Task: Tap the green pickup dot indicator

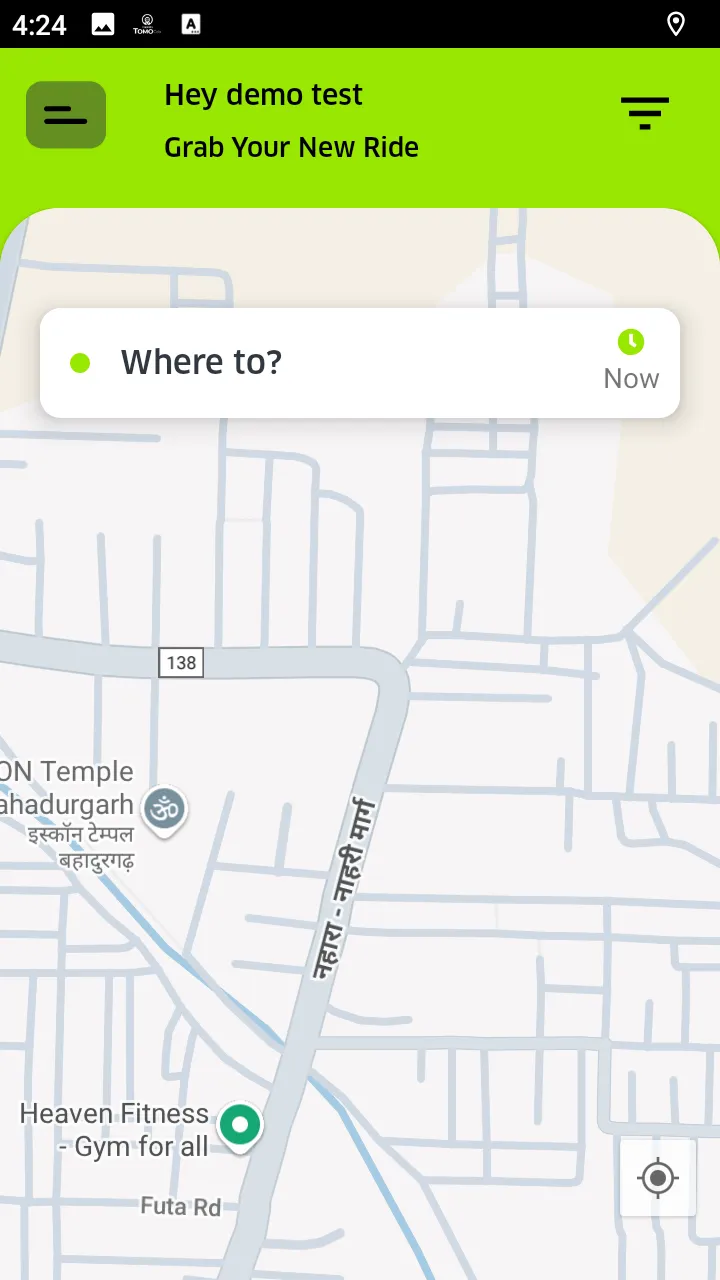Action: tap(80, 362)
